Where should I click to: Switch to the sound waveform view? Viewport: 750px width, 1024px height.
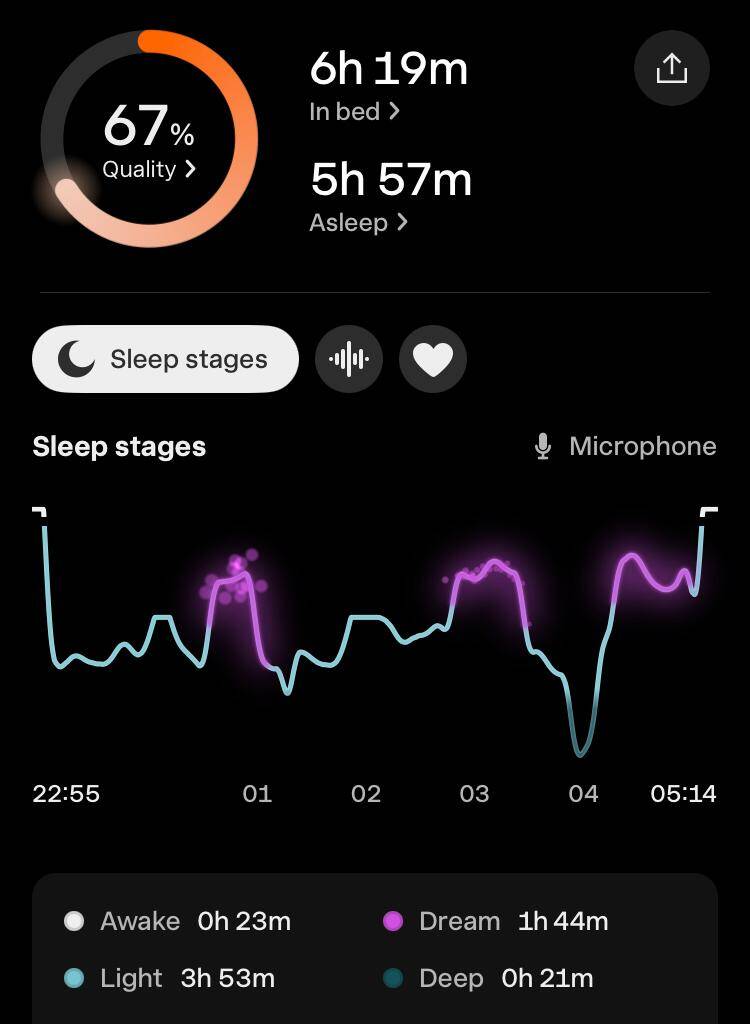pos(349,359)
